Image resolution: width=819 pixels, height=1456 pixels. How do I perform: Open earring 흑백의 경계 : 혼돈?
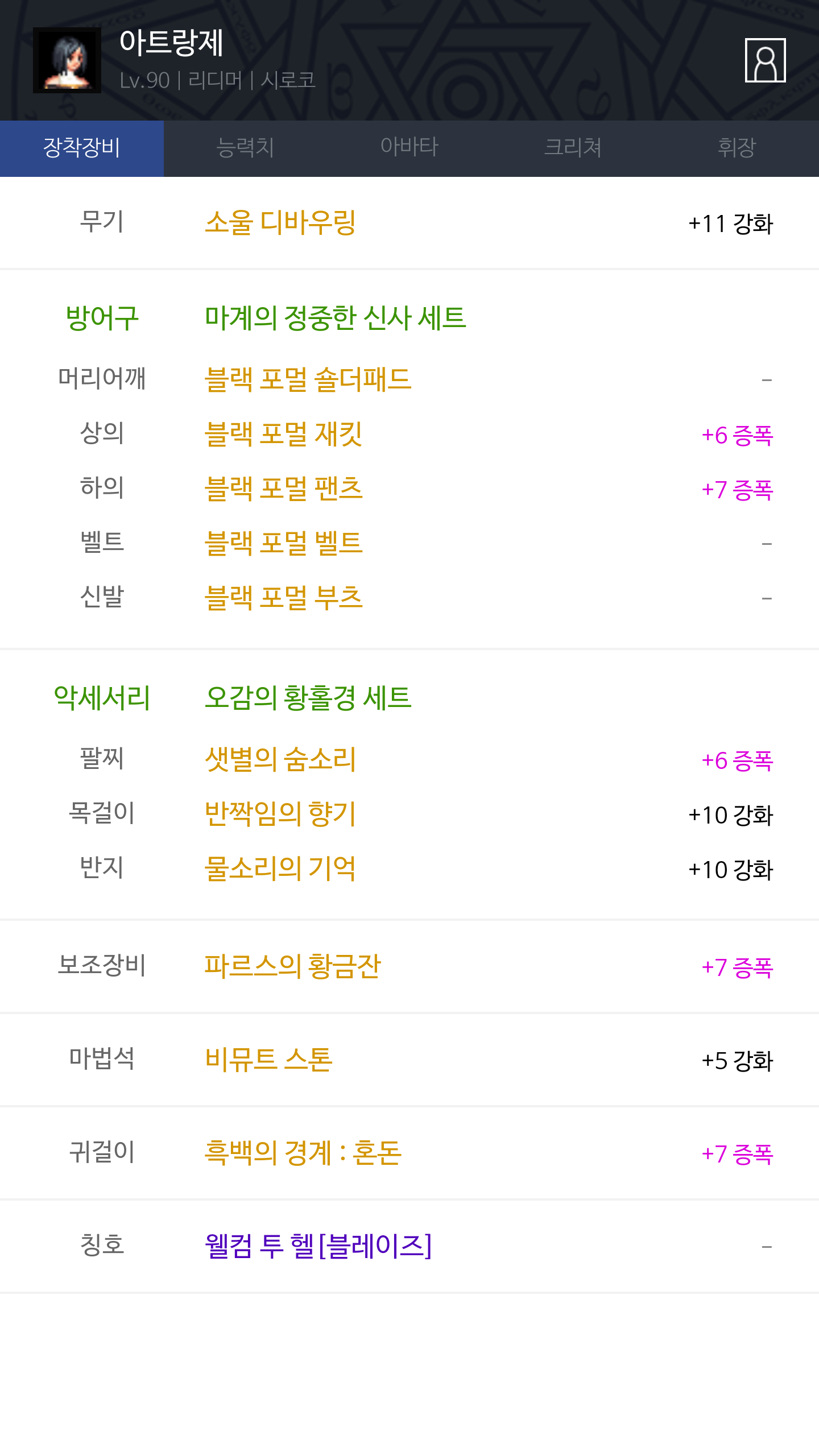[x=303, y=1153]
